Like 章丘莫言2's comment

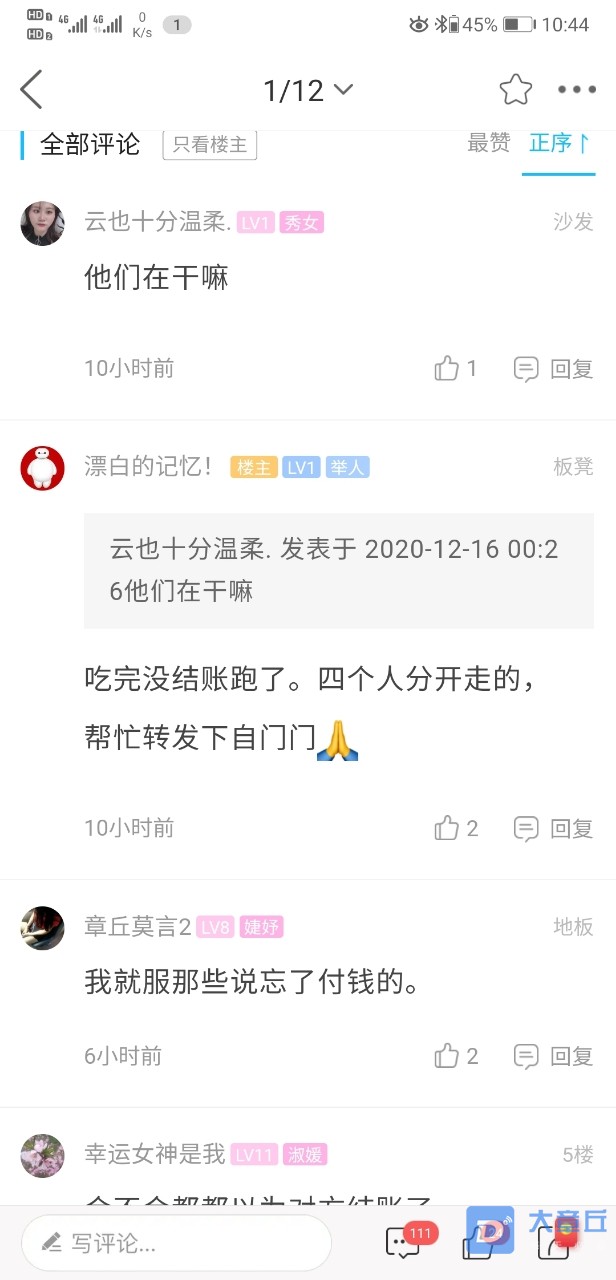point(456,1056)
